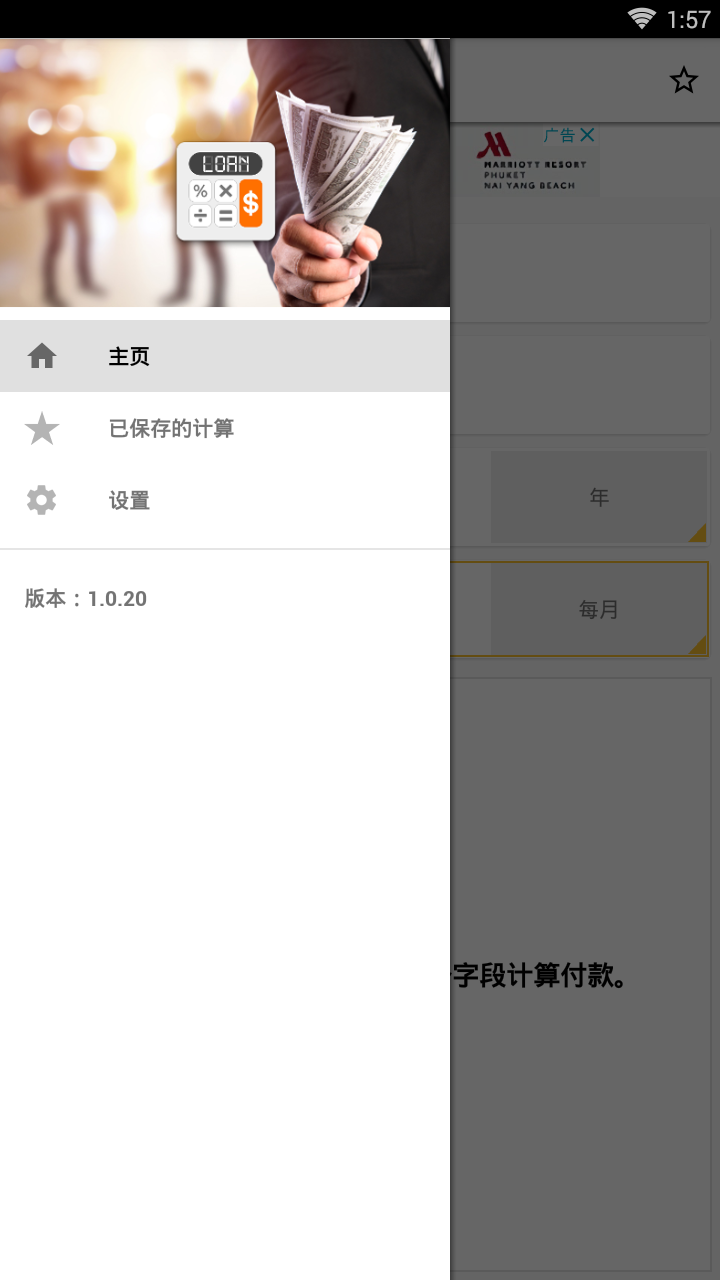720x1280 pixels.
Task: Open the 每月 frequency dropdown
Action: pos(598,609)
